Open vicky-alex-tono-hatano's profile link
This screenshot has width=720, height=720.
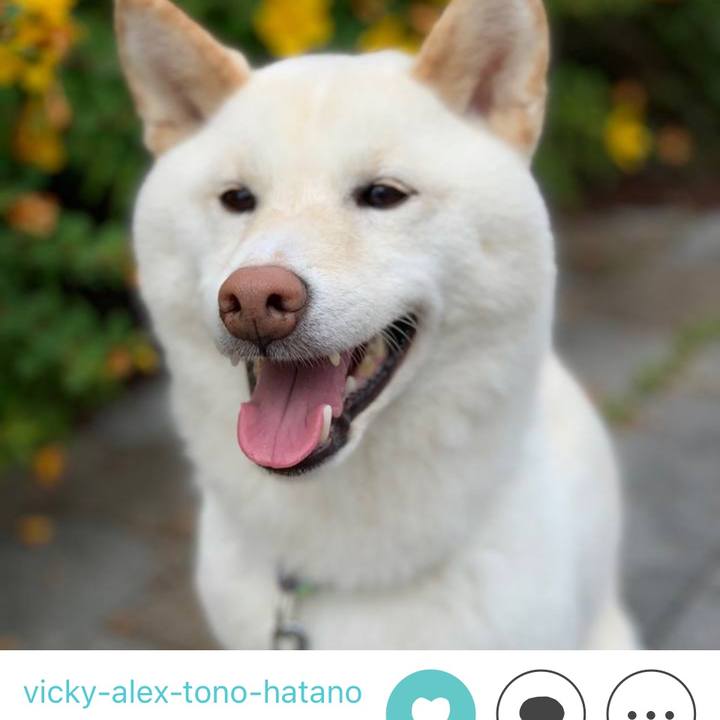[x=192, y=692]
